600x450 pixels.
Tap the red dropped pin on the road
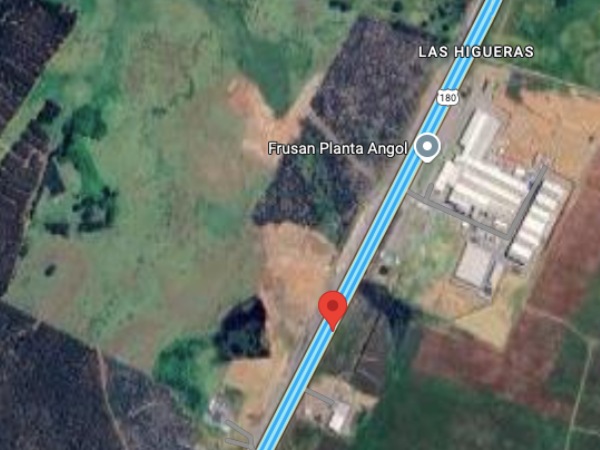coord(332,307)
